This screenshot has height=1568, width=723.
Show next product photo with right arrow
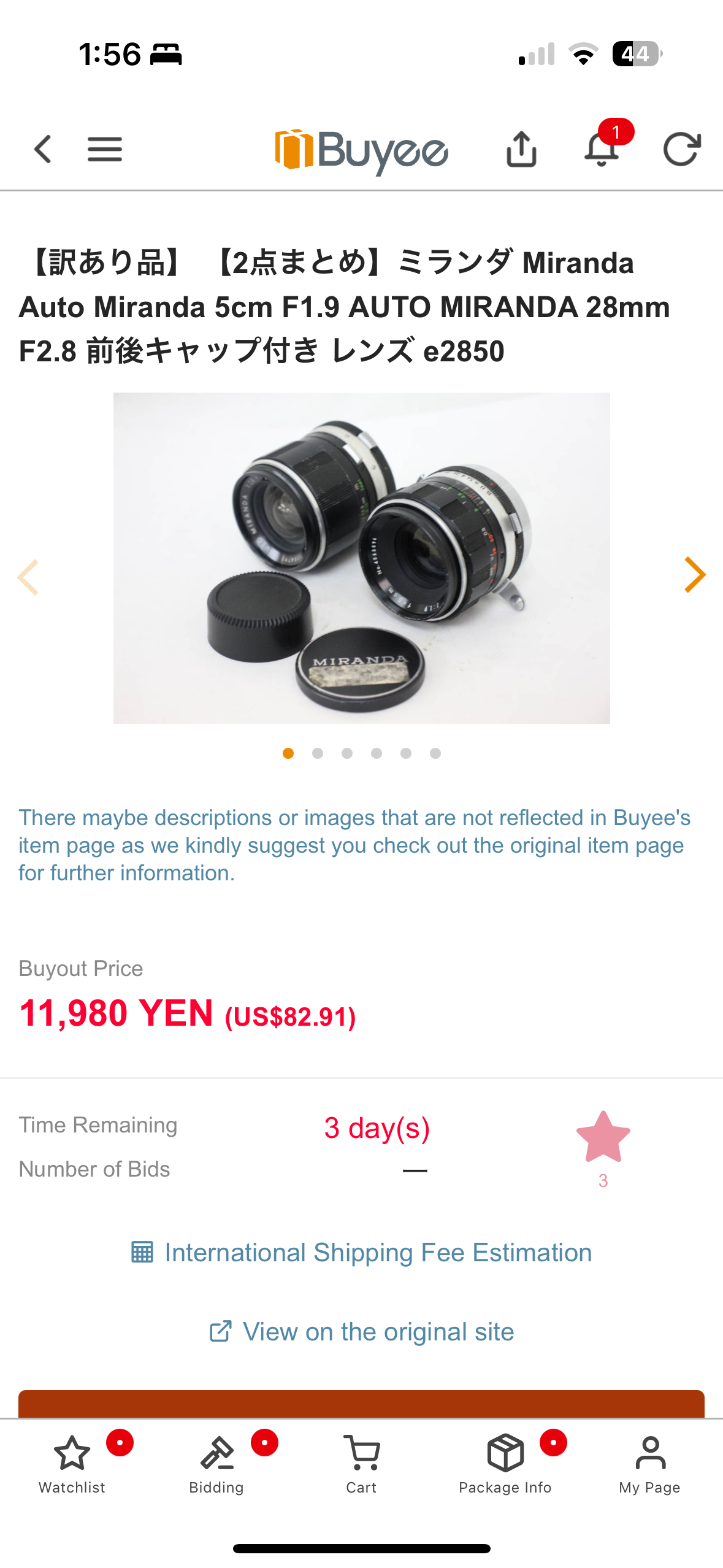[x=694, y=575]
